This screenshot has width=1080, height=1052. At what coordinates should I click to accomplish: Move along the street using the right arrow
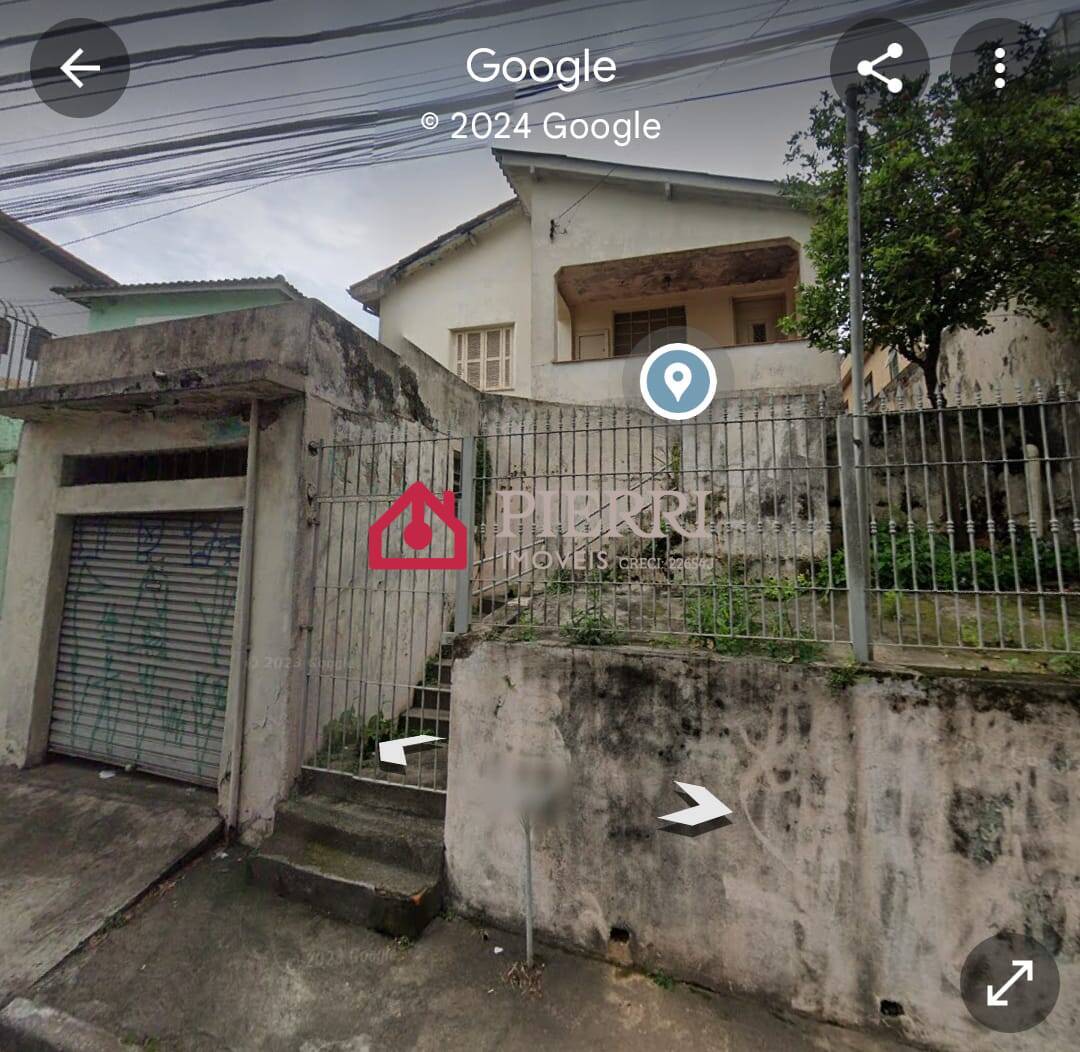(x=697, y=806)
